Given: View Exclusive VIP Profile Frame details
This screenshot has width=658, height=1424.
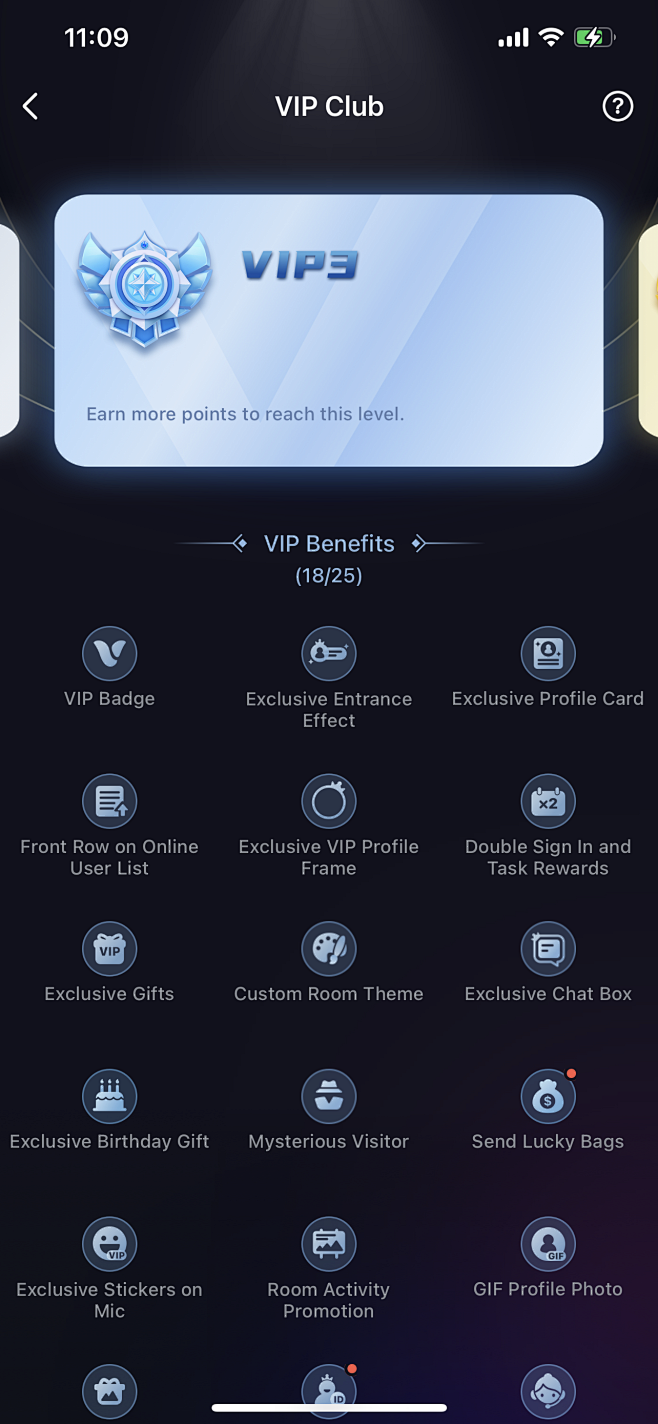Looking at the screenshot, I should [x=328, y=802].
